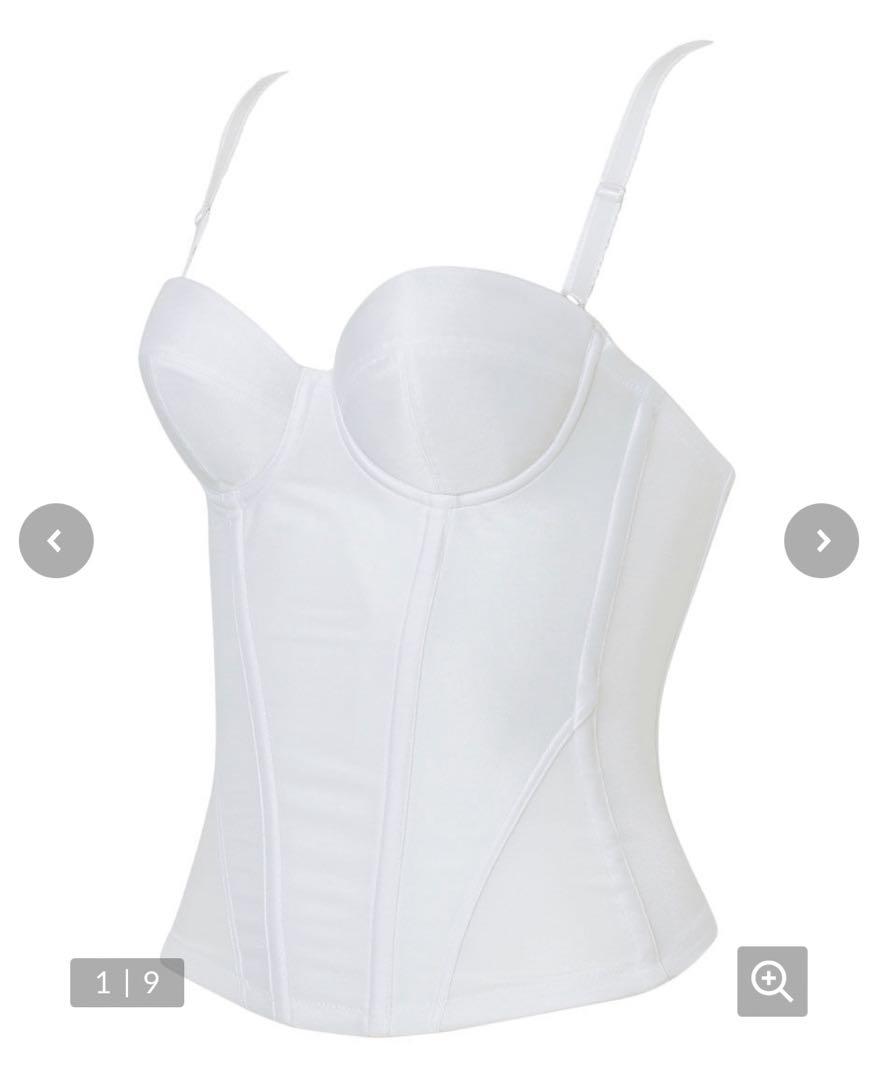878x1080 pixels.
Task: Zoom in on the product photo
Action: click(772, 981)
